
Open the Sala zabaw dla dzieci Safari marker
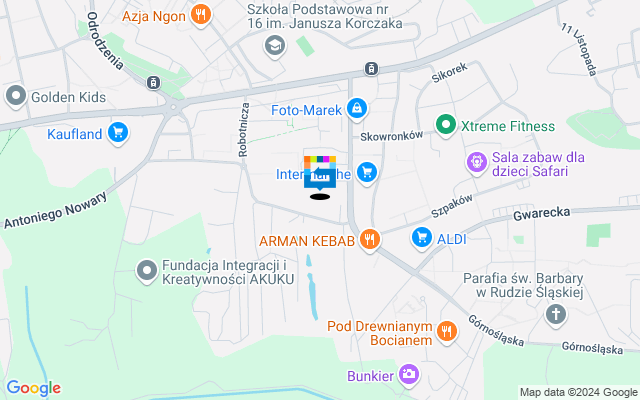[477, 160]
